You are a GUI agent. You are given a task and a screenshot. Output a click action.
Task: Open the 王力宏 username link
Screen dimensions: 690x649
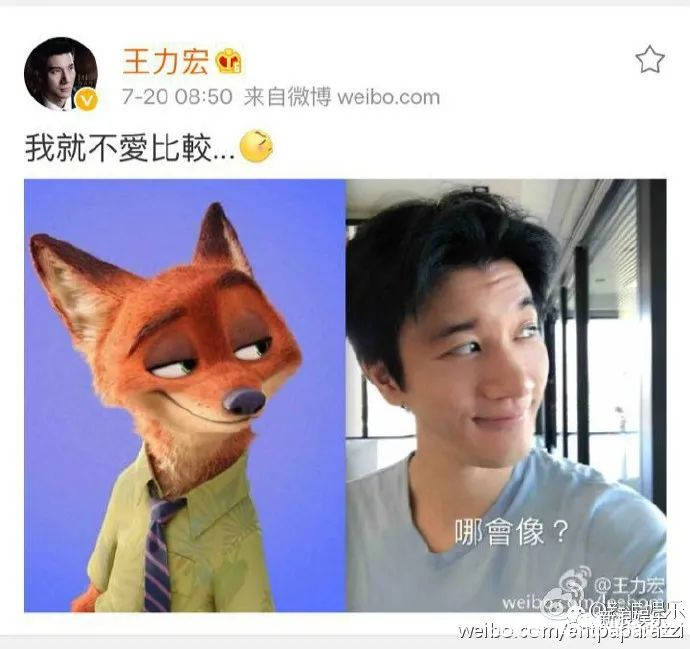click(164, 62)
